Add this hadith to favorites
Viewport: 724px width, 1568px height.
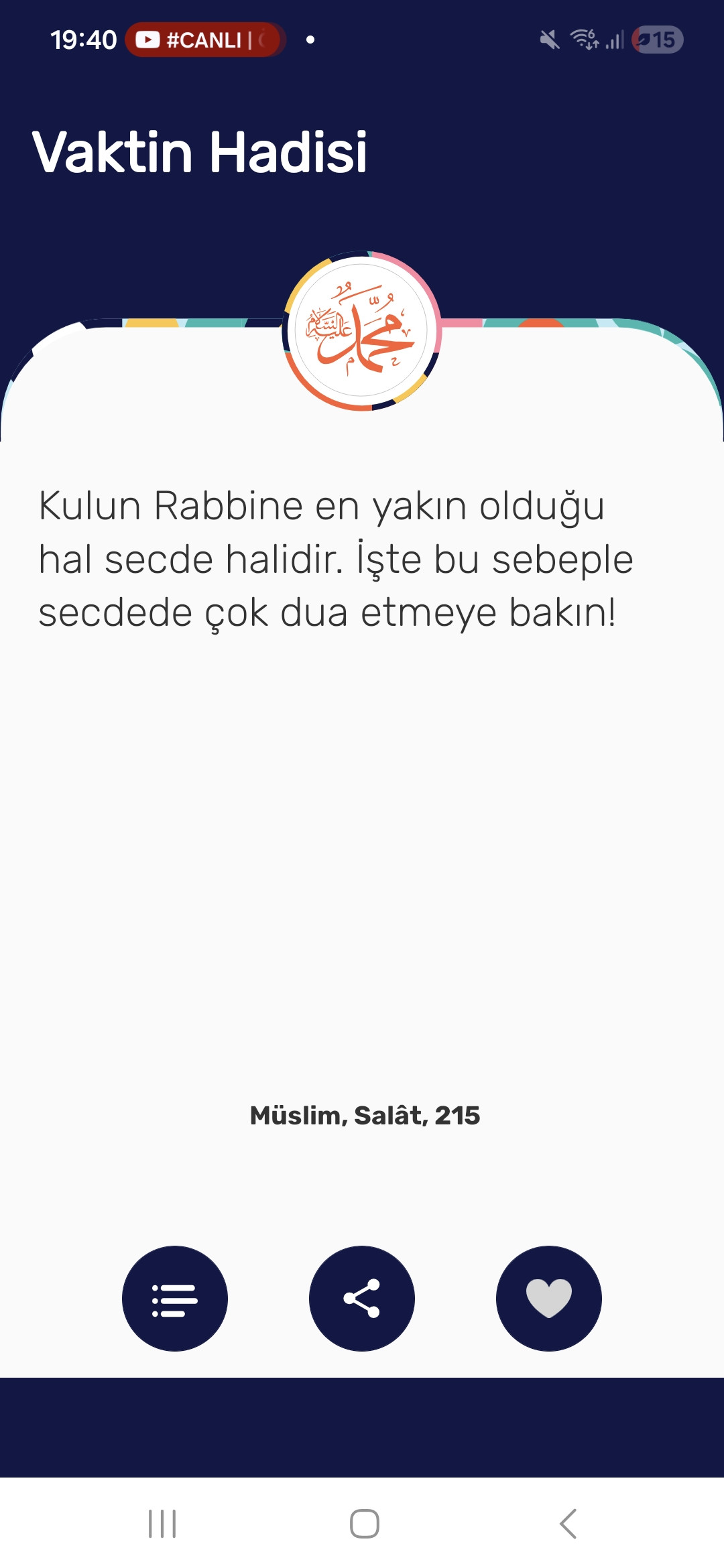tap(548, 1299)
